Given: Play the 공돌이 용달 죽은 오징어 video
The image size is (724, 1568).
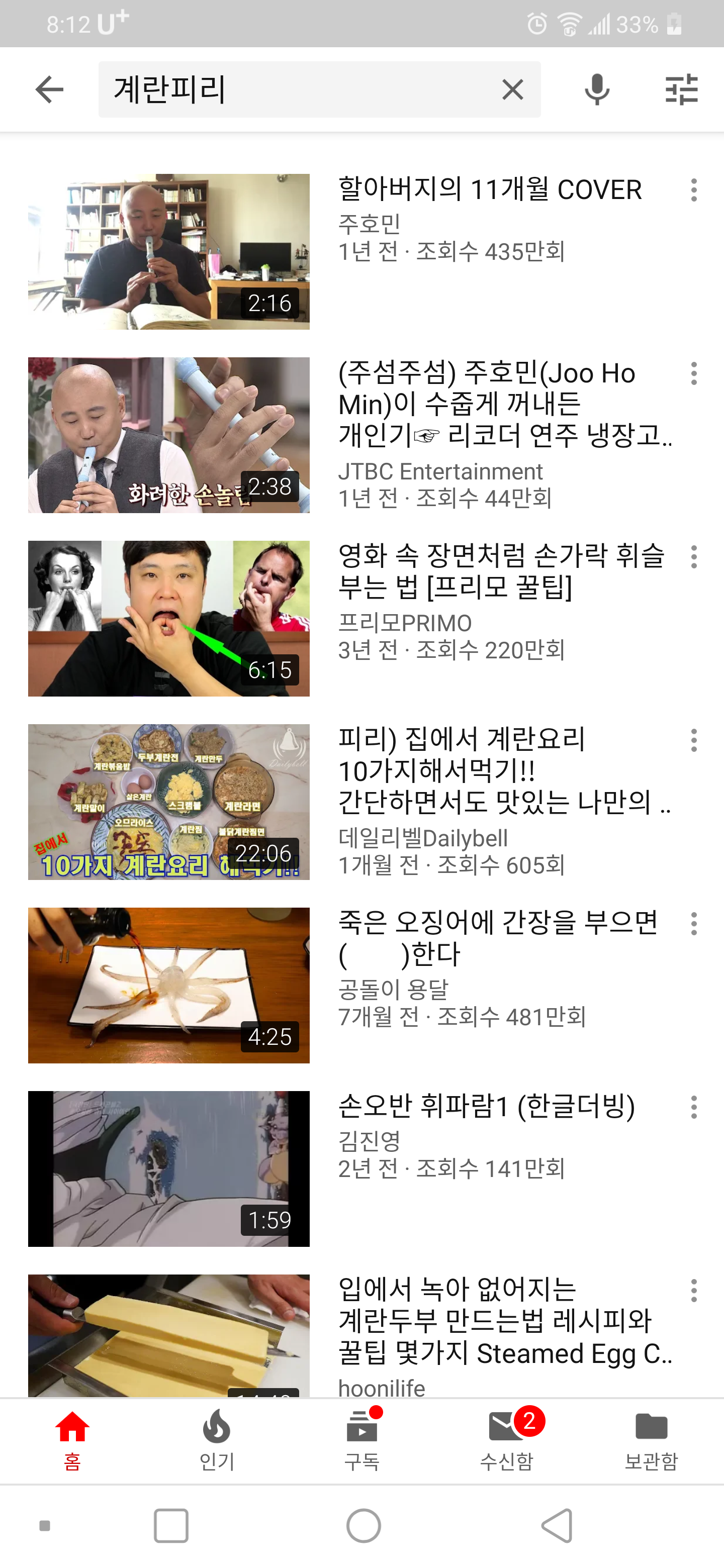Looking at the screenshot, I should [168, 985].
